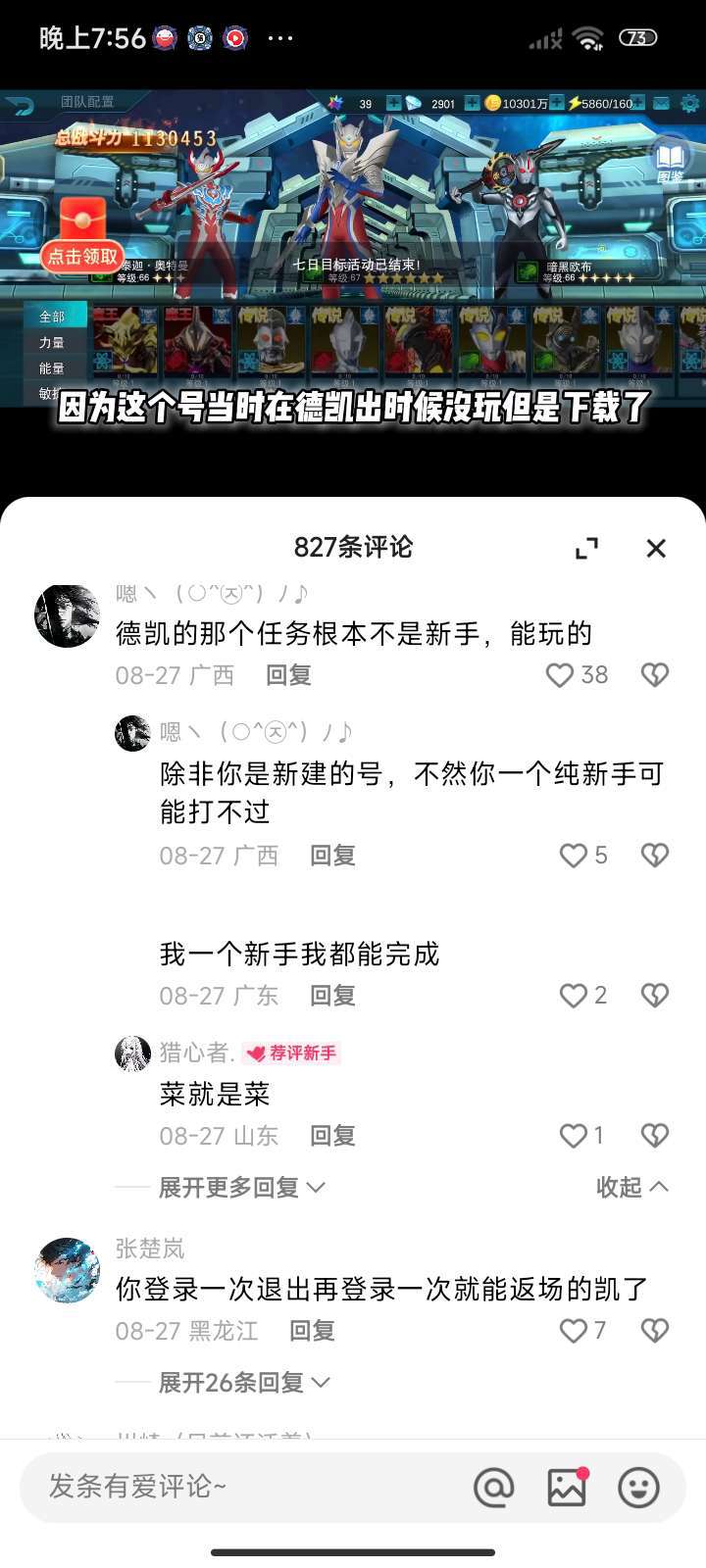This screenshot has width=706, height=1568.
Task: Reply to 我一个新手我都能完成
Action: pos(332,996)
